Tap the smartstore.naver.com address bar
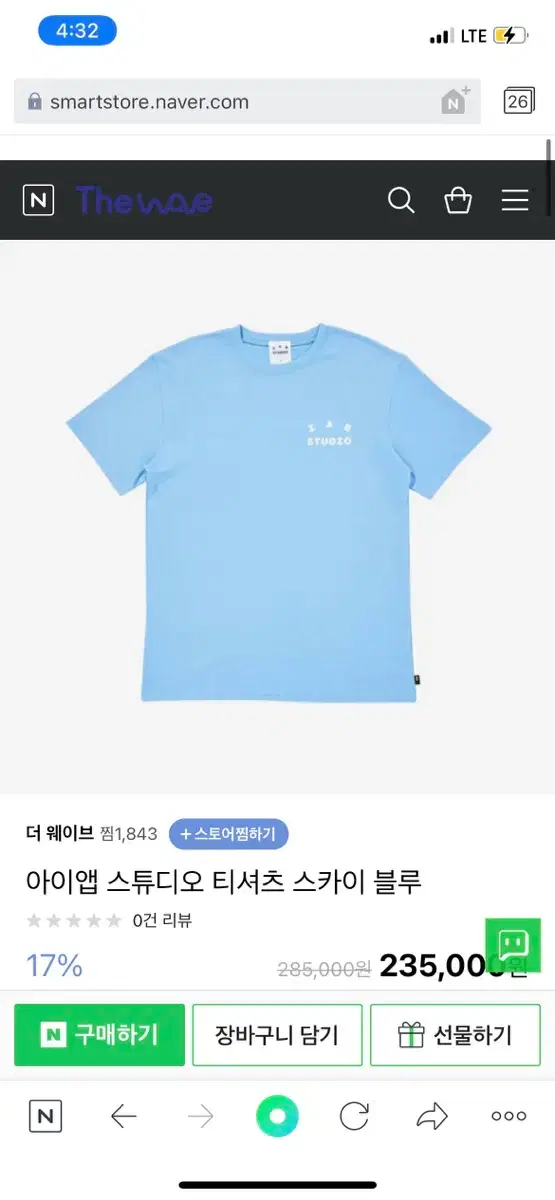 (247, 101)
